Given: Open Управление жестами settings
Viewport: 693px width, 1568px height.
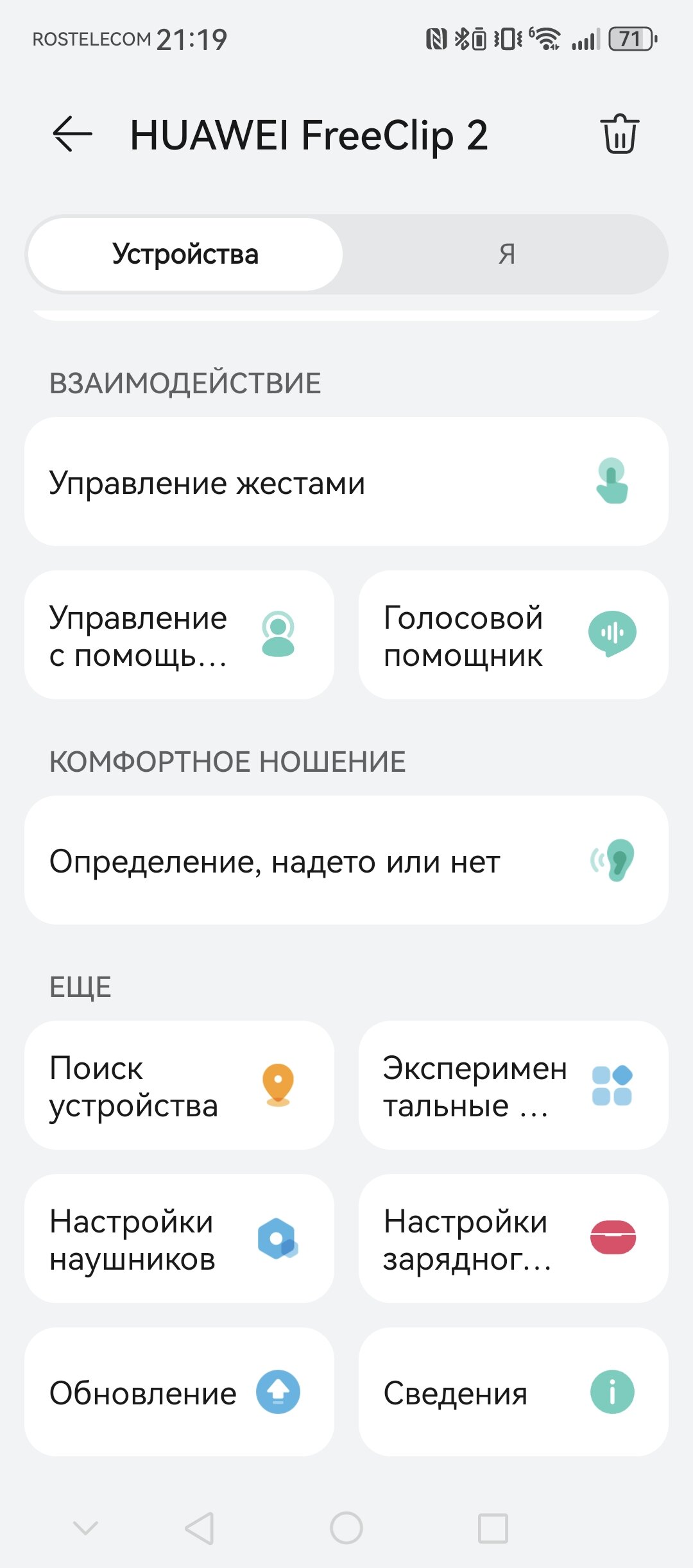Looking at the screenshot, I should tap(346, 482).
